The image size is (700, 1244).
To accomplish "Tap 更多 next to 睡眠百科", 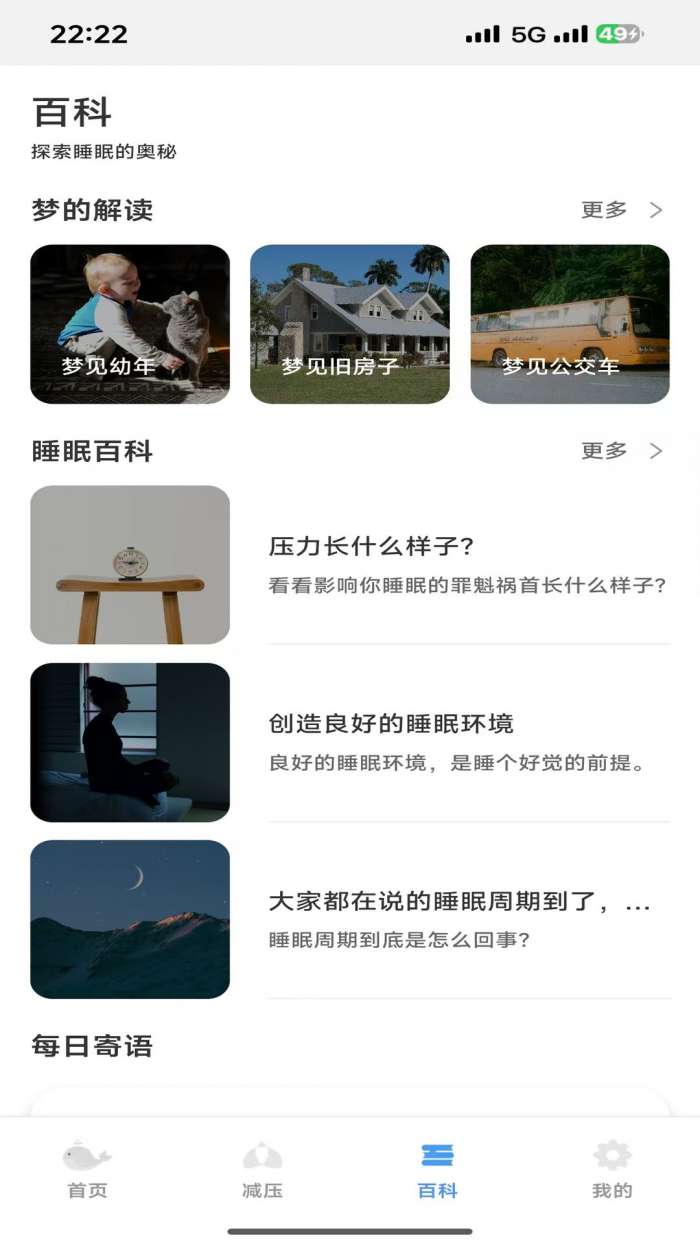I will 621,451.
